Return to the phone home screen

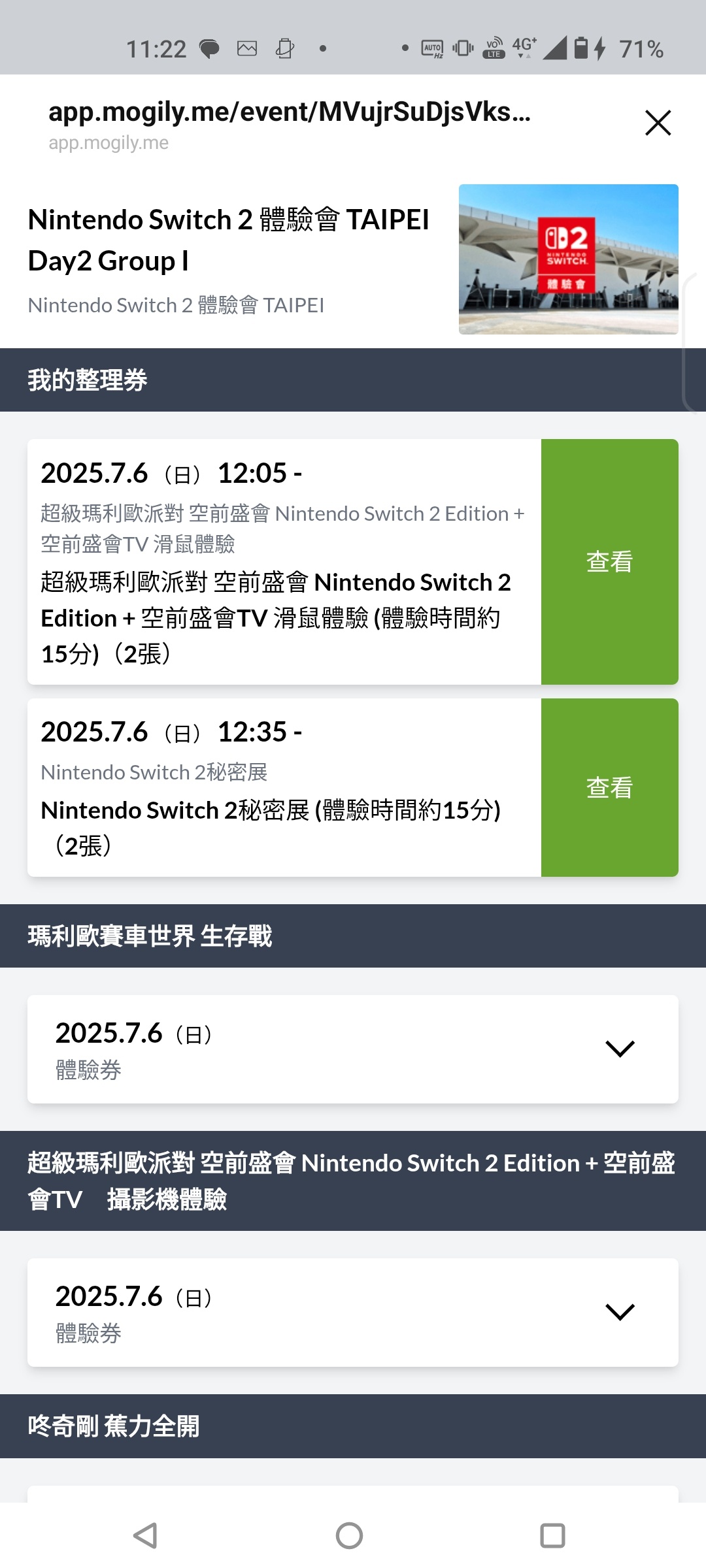click(349, 1535)
